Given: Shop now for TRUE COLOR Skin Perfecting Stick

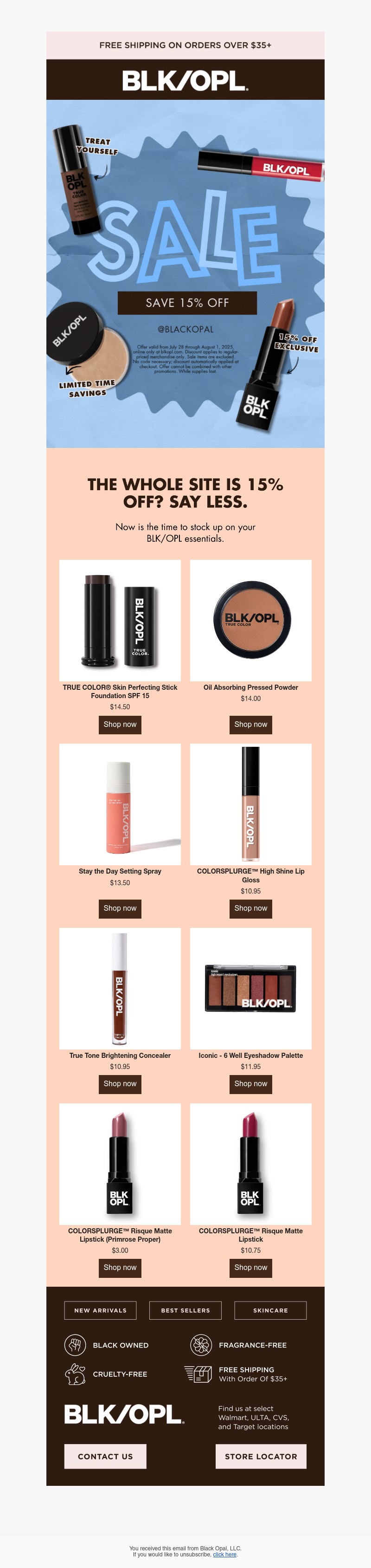Looking at the screenshot, I should tap(120, 724).
